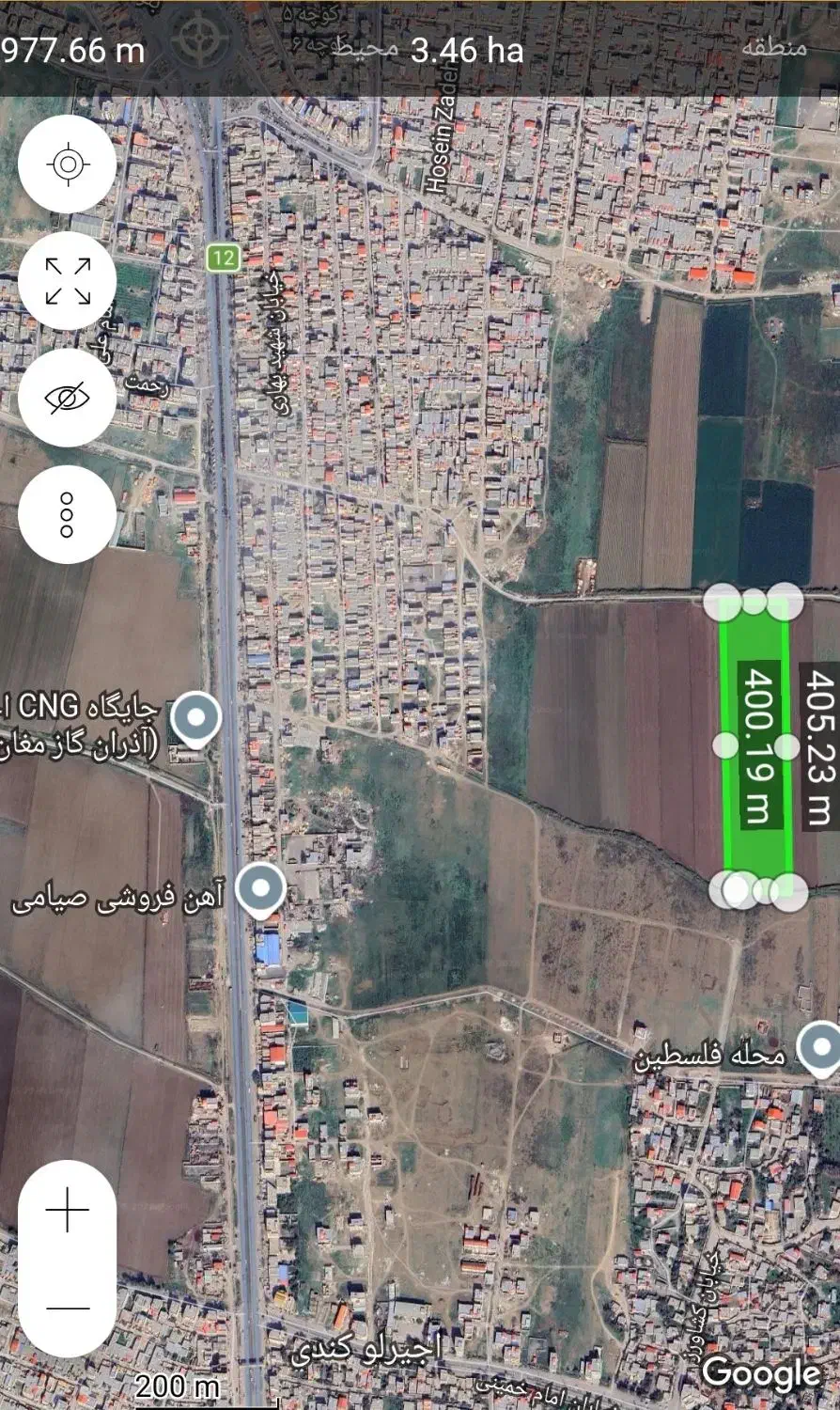The height and width of the screenshot is (1410, 840).
Task: Center map on my location
Action: [67, 164]
